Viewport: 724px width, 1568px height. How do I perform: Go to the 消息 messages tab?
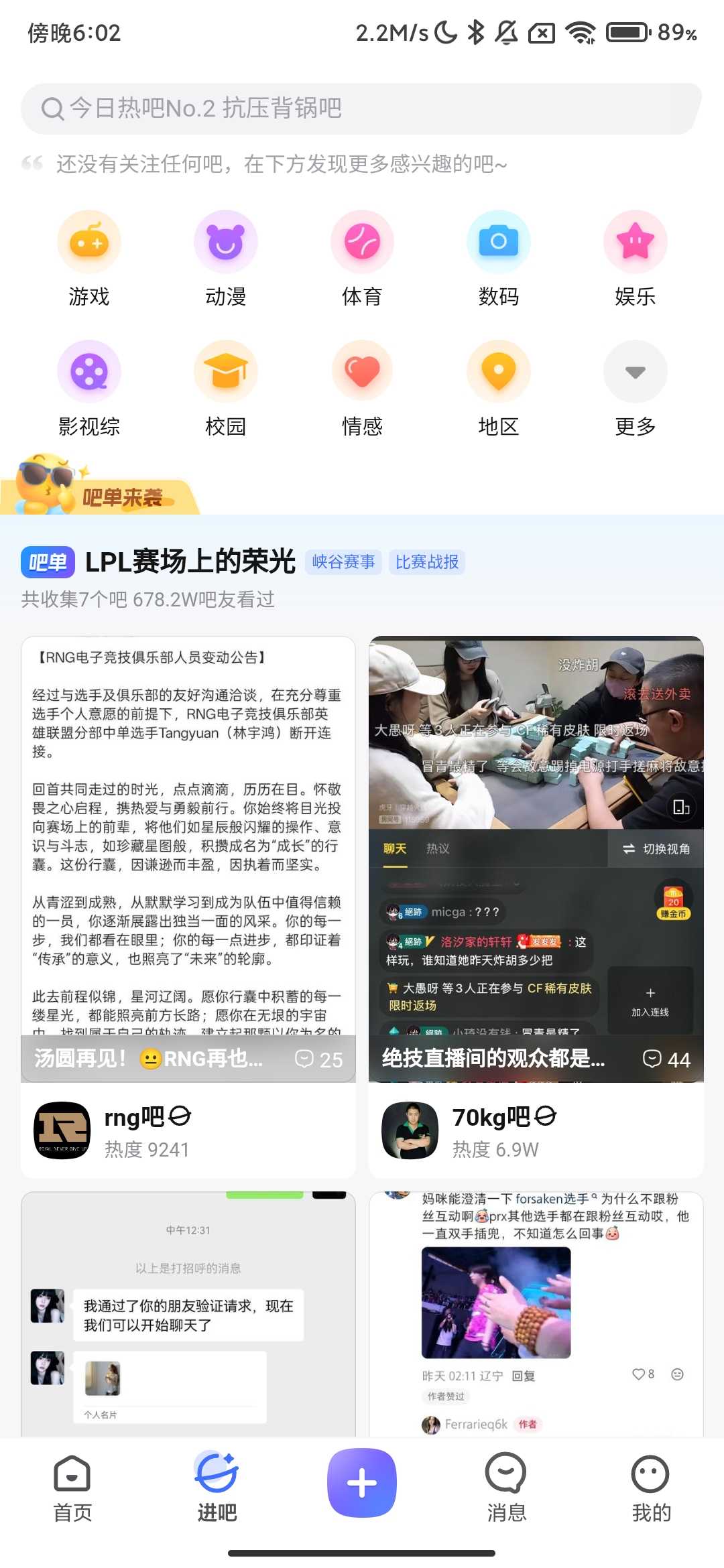point(505,1484)
